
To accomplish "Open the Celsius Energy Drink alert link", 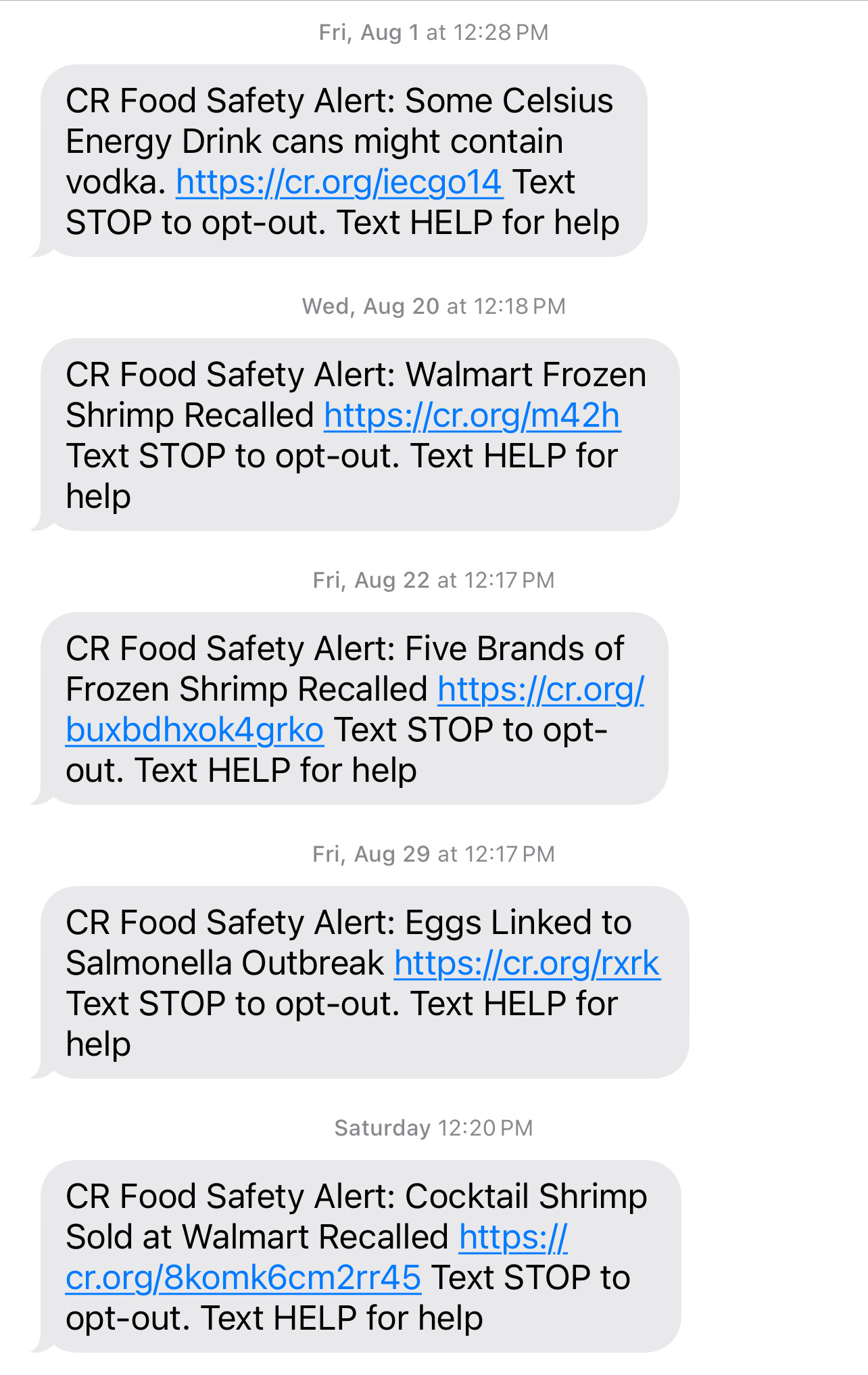I will coord(339,182).
